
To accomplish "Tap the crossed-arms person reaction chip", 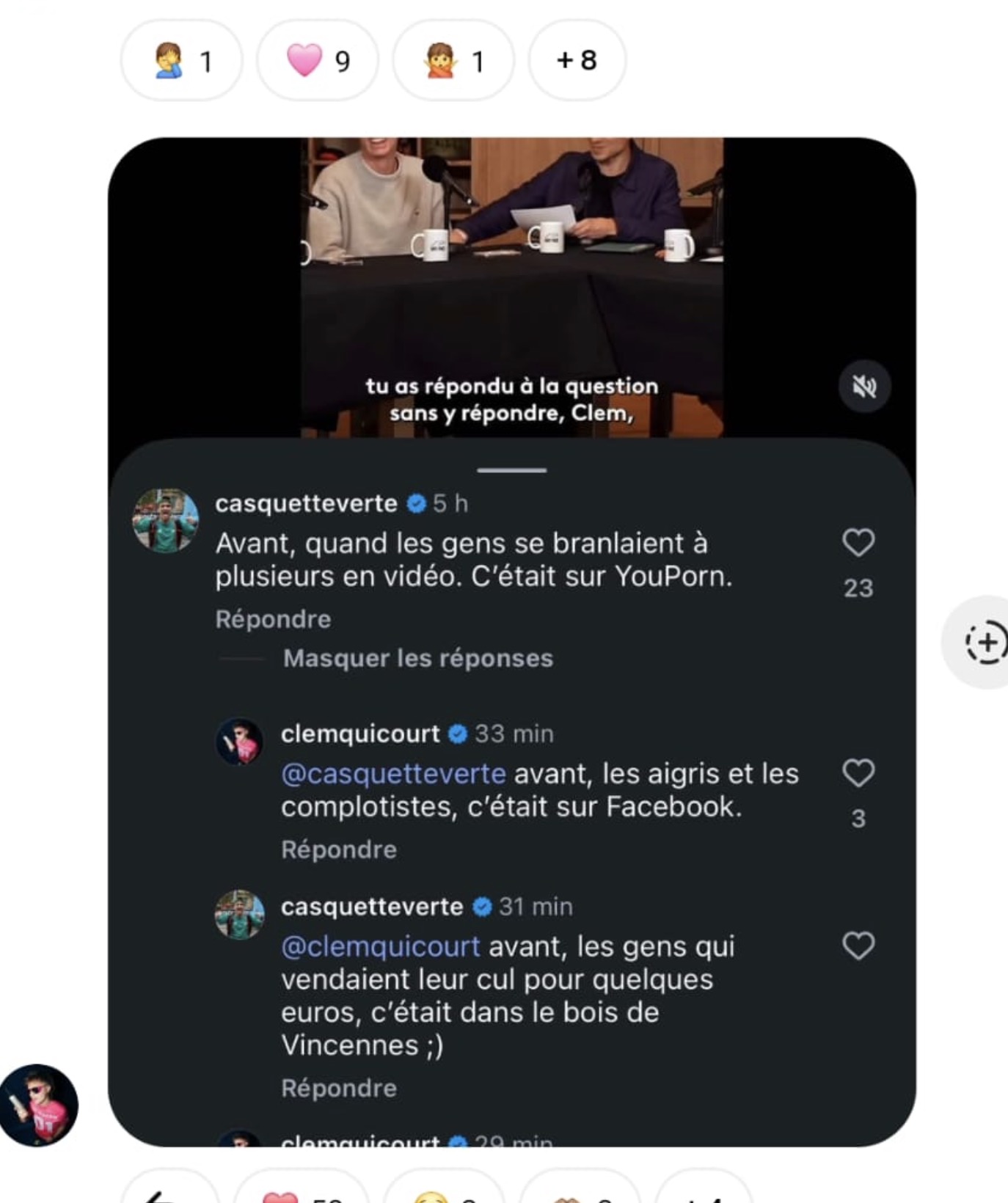I will (453, 60).
